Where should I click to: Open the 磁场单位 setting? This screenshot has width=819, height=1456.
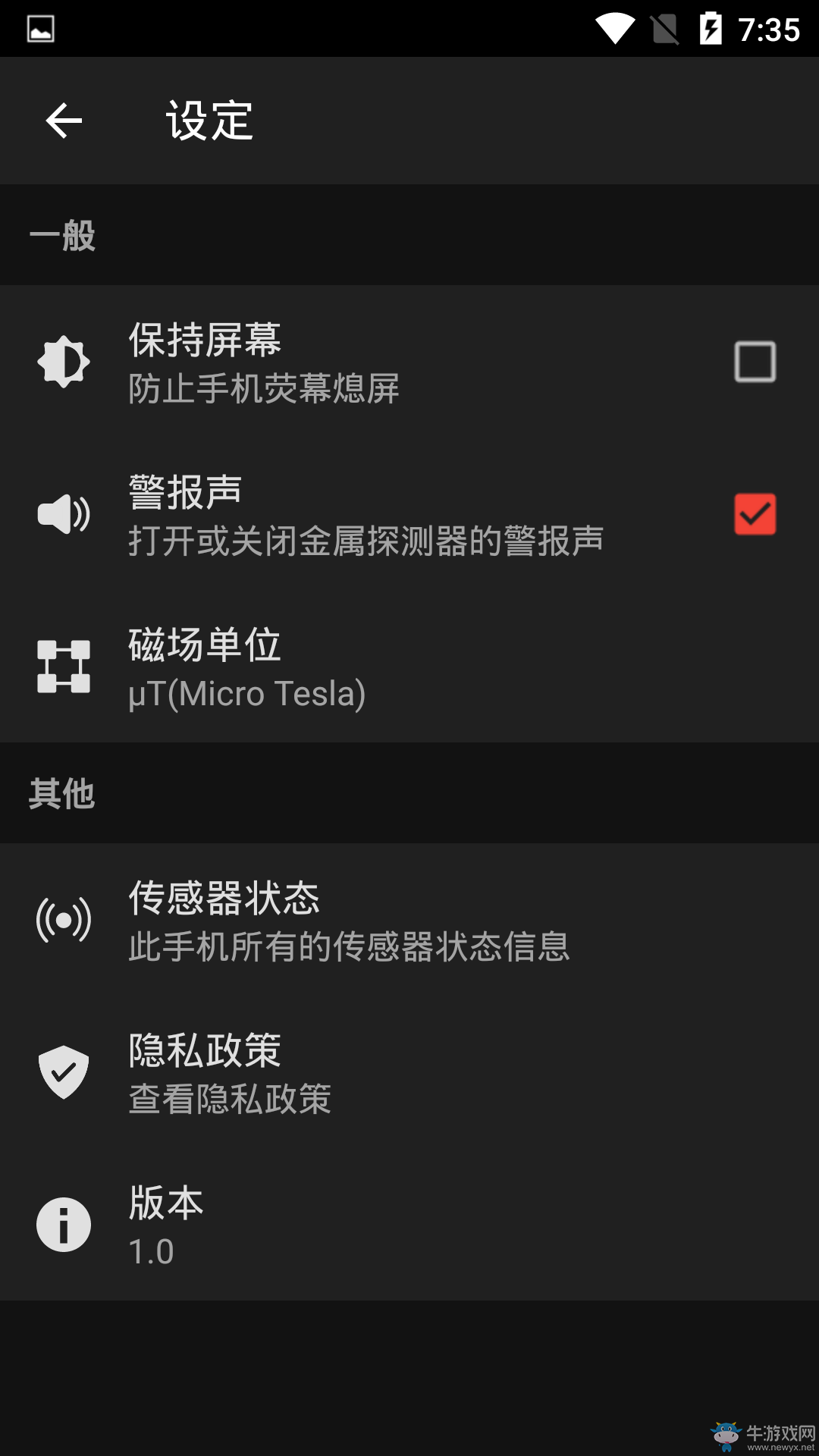coord(409,667)
